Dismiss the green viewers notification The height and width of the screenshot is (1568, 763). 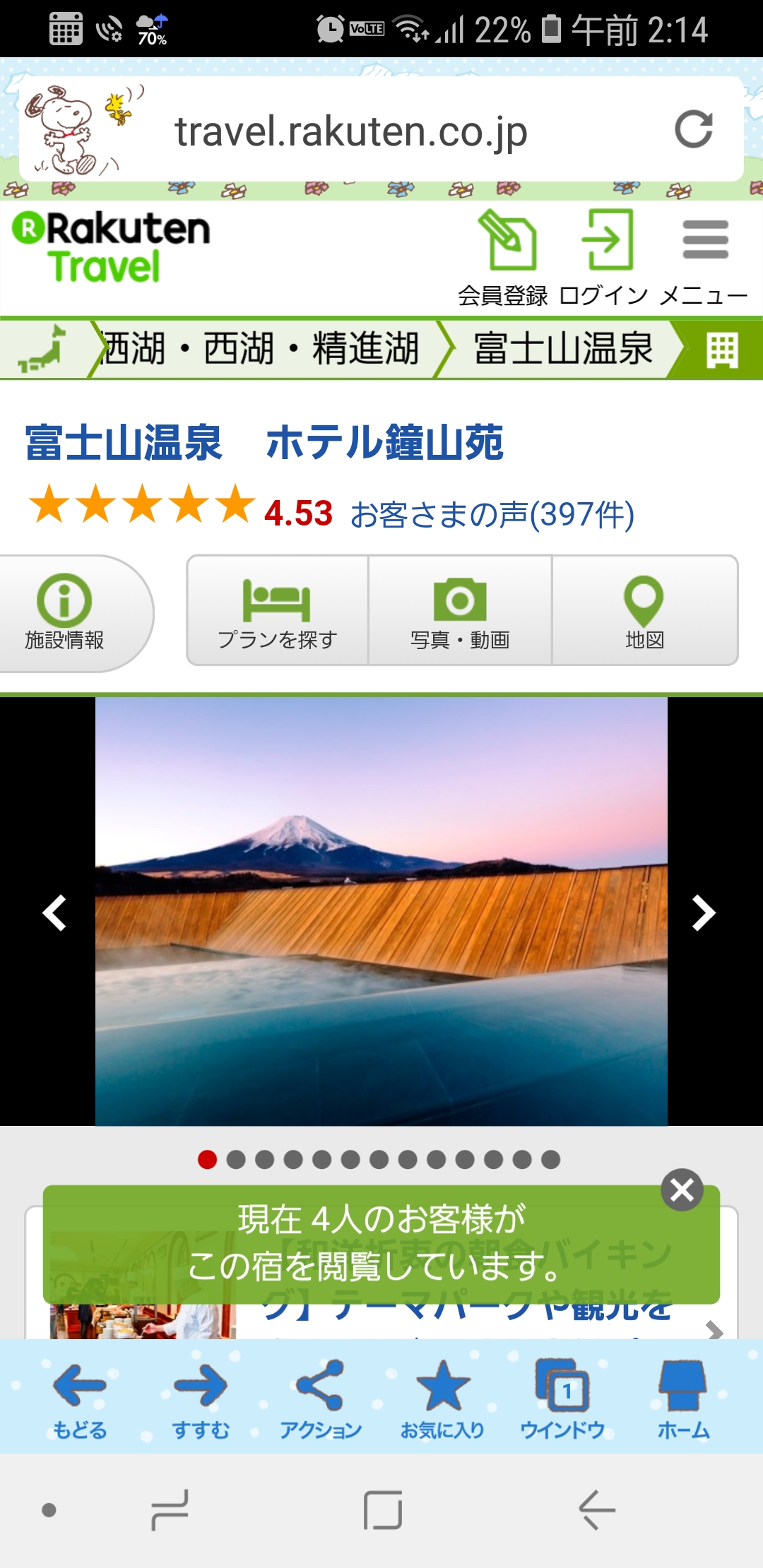(x=682, y=1190)
